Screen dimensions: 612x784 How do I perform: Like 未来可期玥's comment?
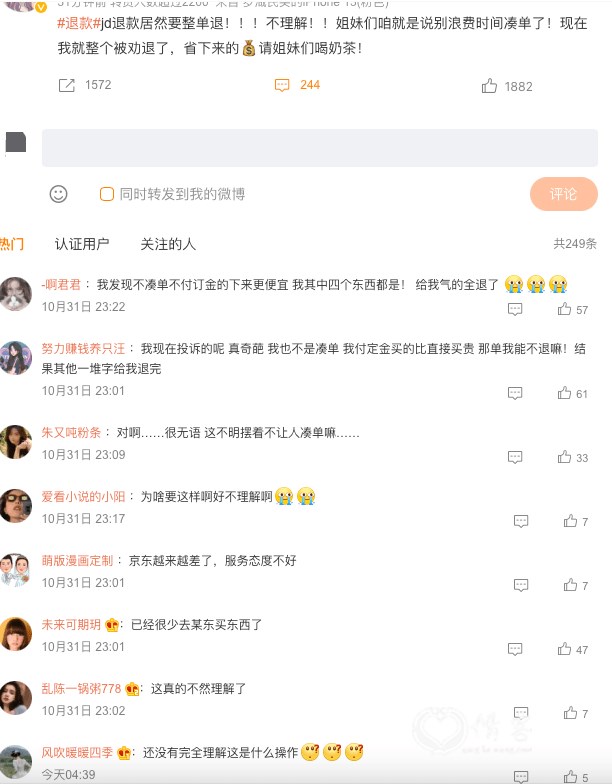pos(565,650)
